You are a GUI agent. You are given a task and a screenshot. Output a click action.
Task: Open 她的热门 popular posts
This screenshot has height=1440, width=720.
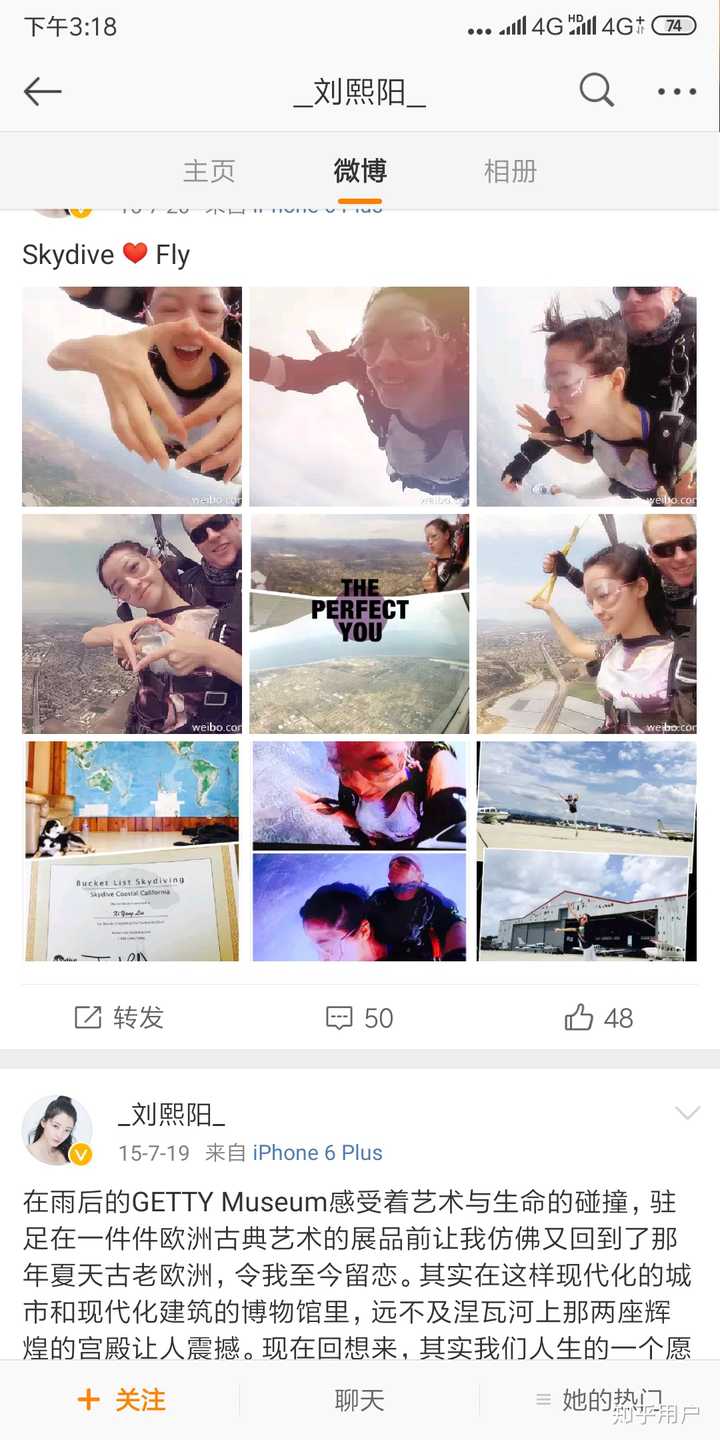coord(598,1400)
